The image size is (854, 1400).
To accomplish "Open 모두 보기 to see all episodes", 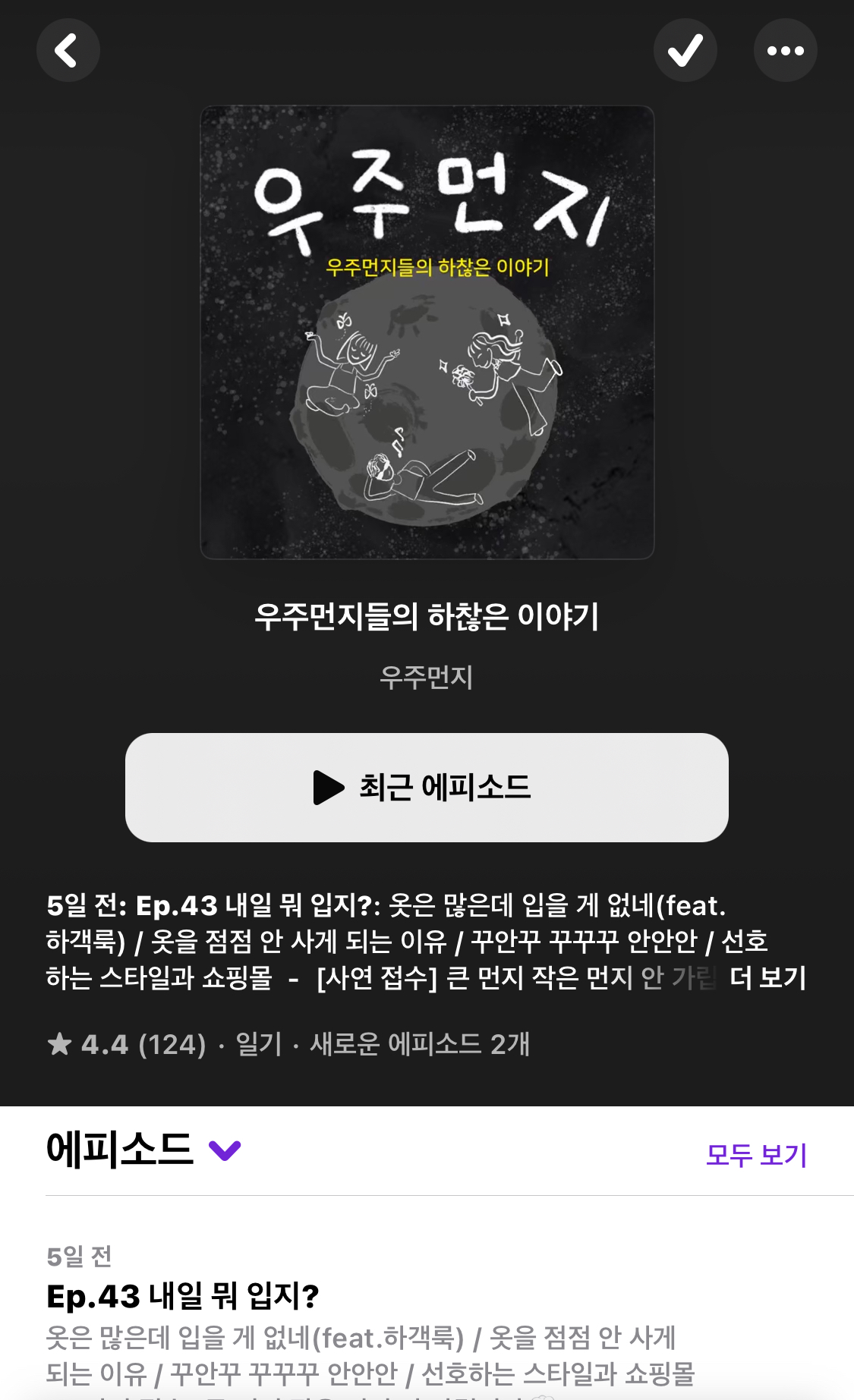I will tap(756, 1155).
